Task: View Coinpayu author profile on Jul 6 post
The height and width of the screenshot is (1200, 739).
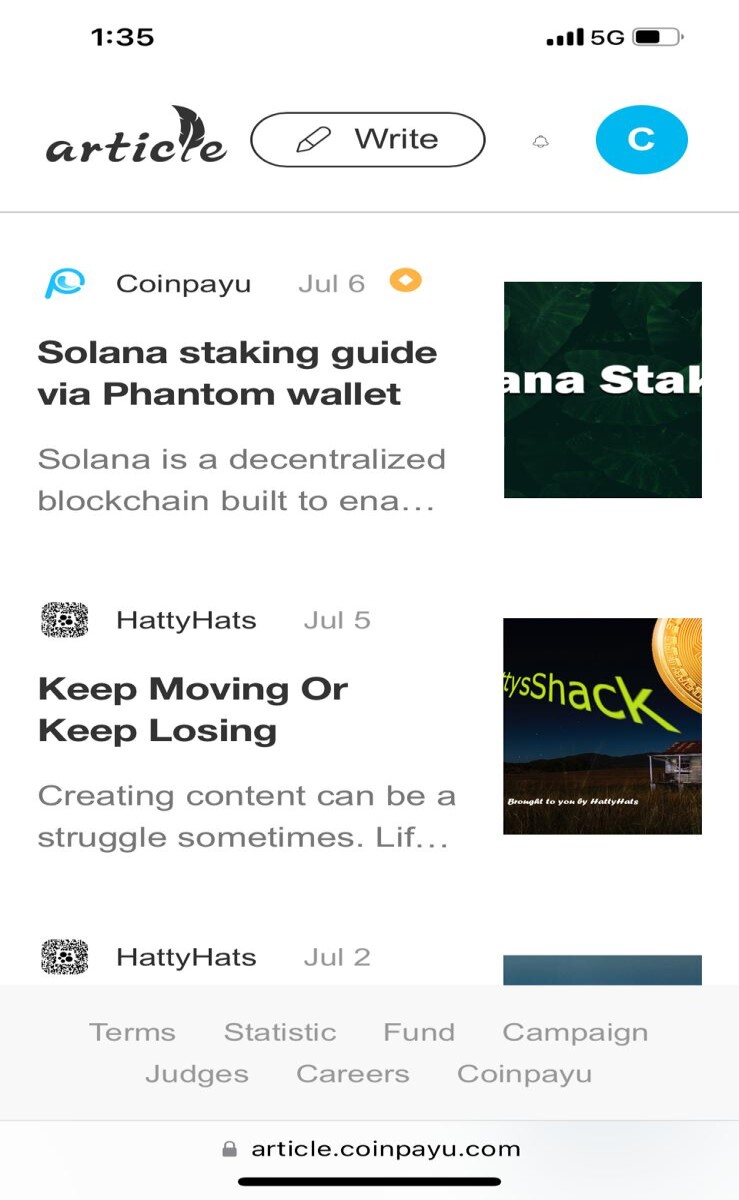Action: pyautogui.click(x=183, y=284)
